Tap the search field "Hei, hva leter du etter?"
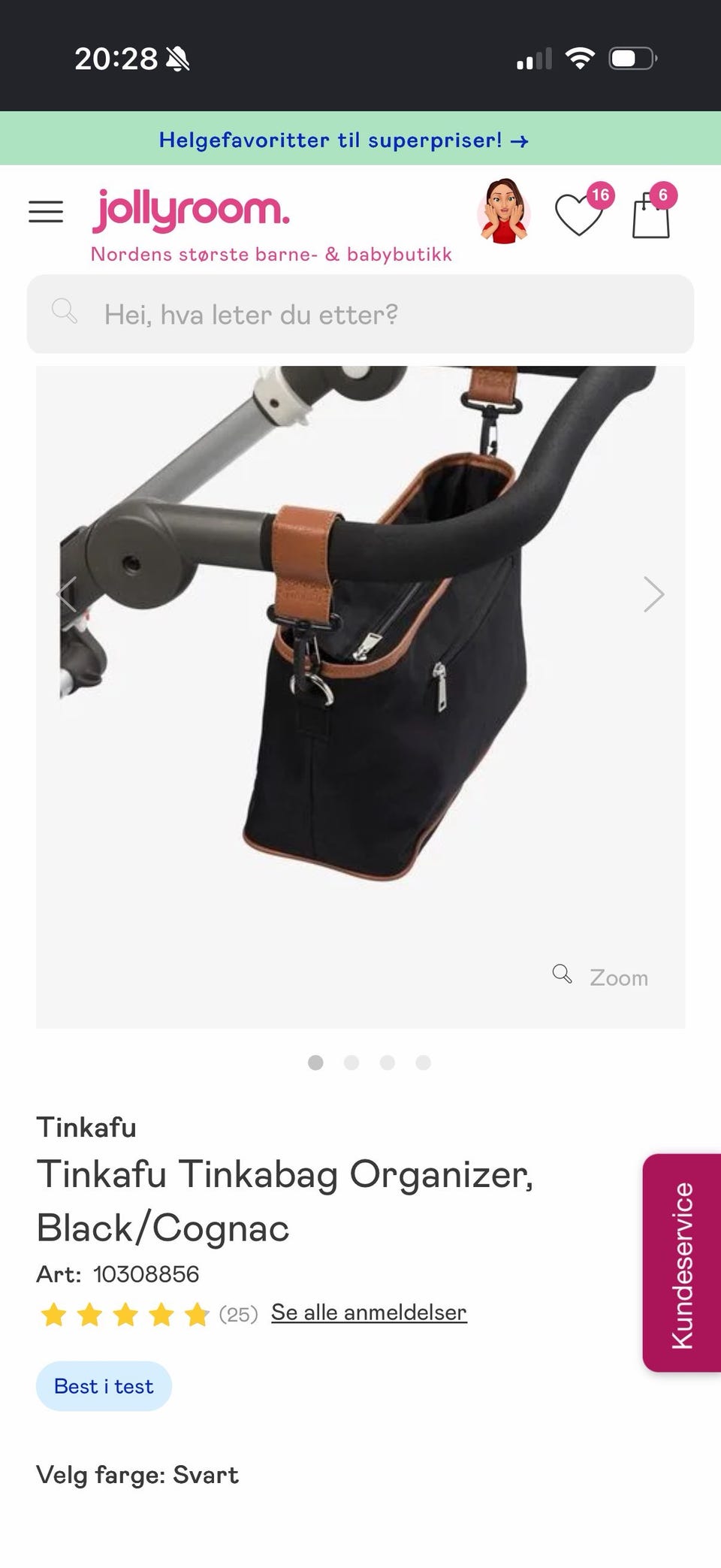Viewport: 721px width, 1568px height. [360, 314]
